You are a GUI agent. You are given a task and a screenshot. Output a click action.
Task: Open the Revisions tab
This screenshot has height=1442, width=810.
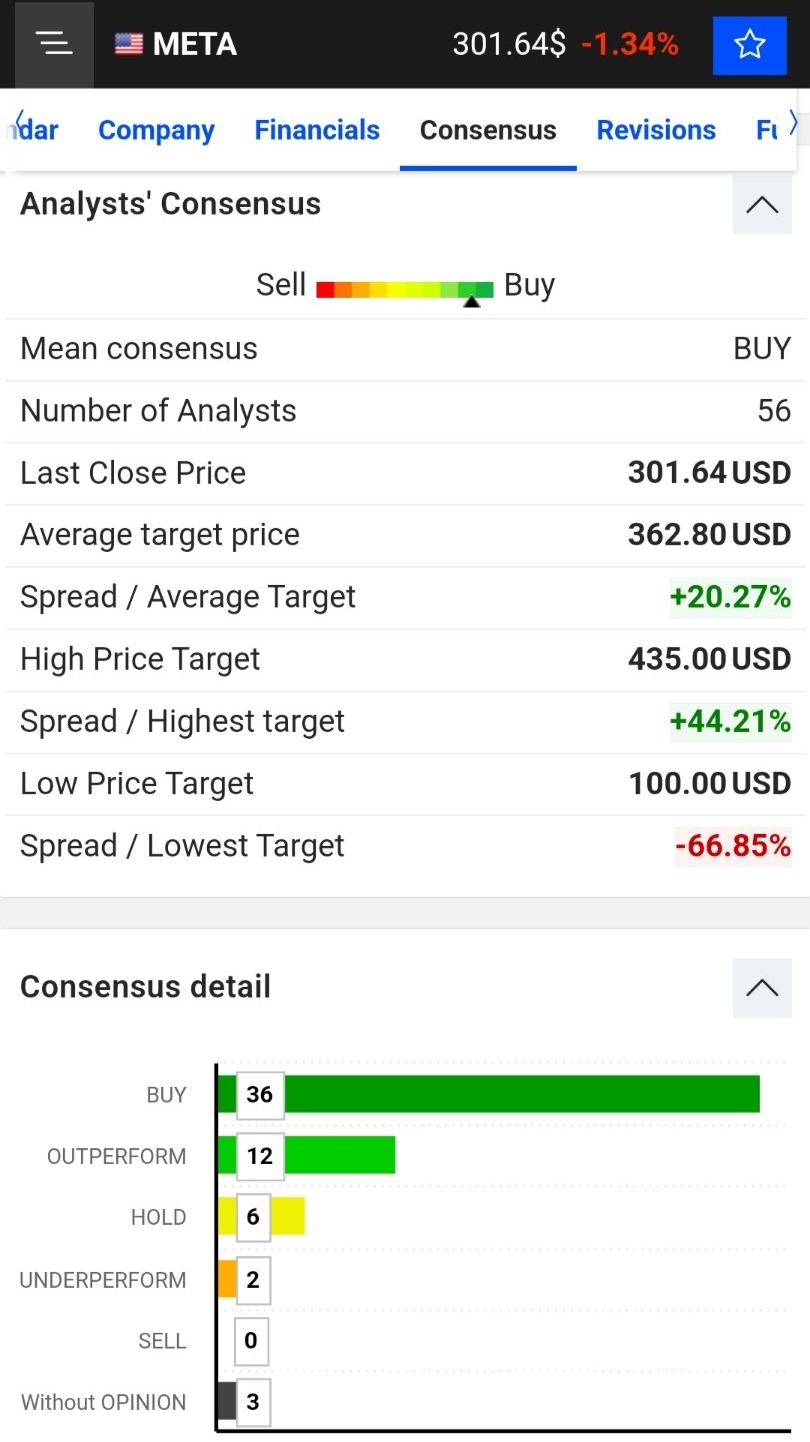point(656,130)
